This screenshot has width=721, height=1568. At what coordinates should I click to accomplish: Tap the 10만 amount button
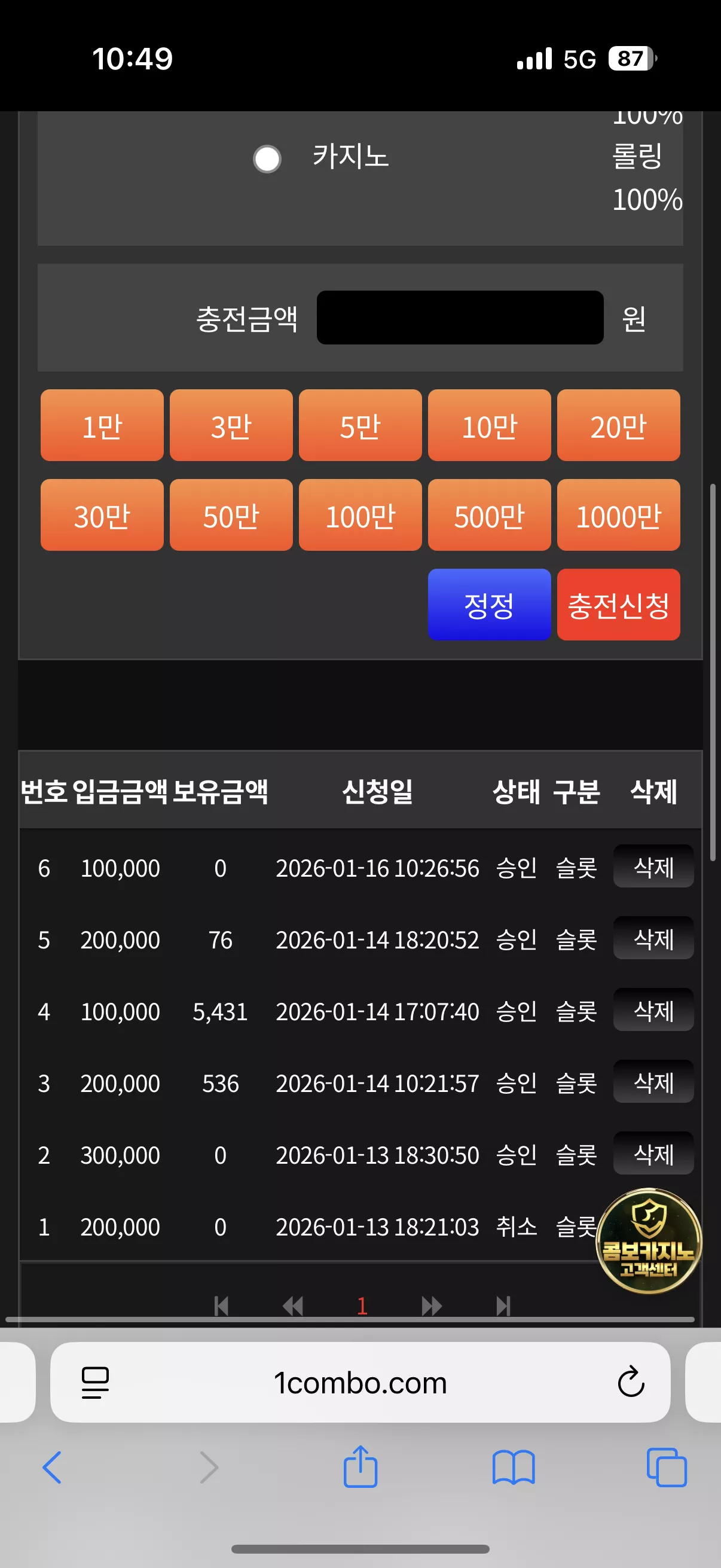[489, 425]
